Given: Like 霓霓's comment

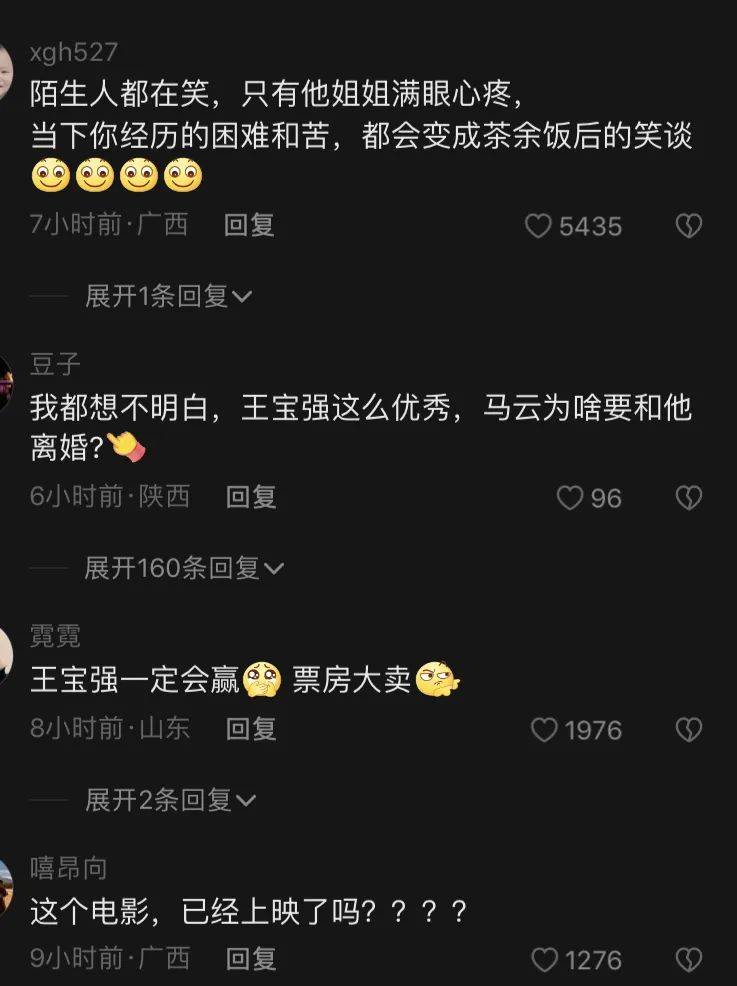Looking at the screenshot, I should click(x=544, y=731).
